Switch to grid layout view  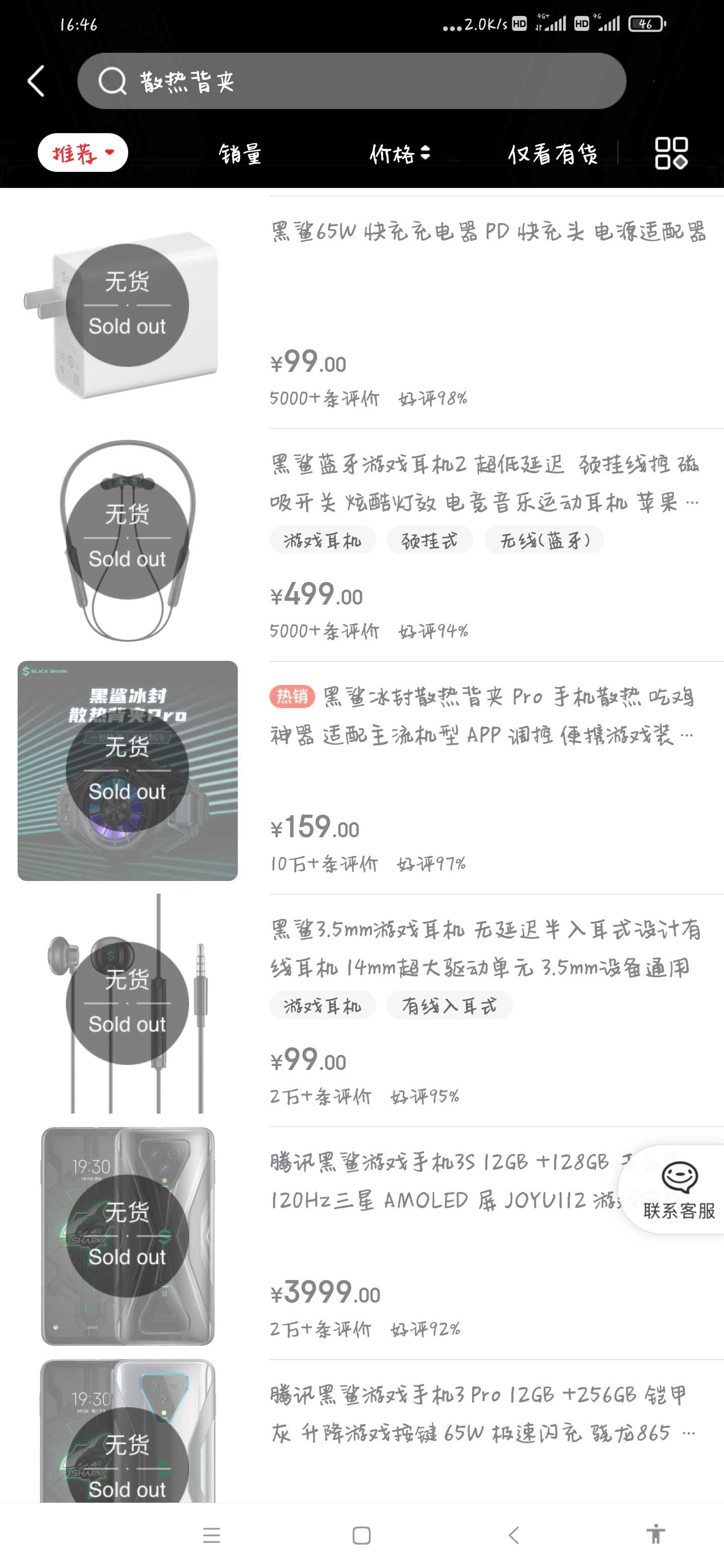671,153
